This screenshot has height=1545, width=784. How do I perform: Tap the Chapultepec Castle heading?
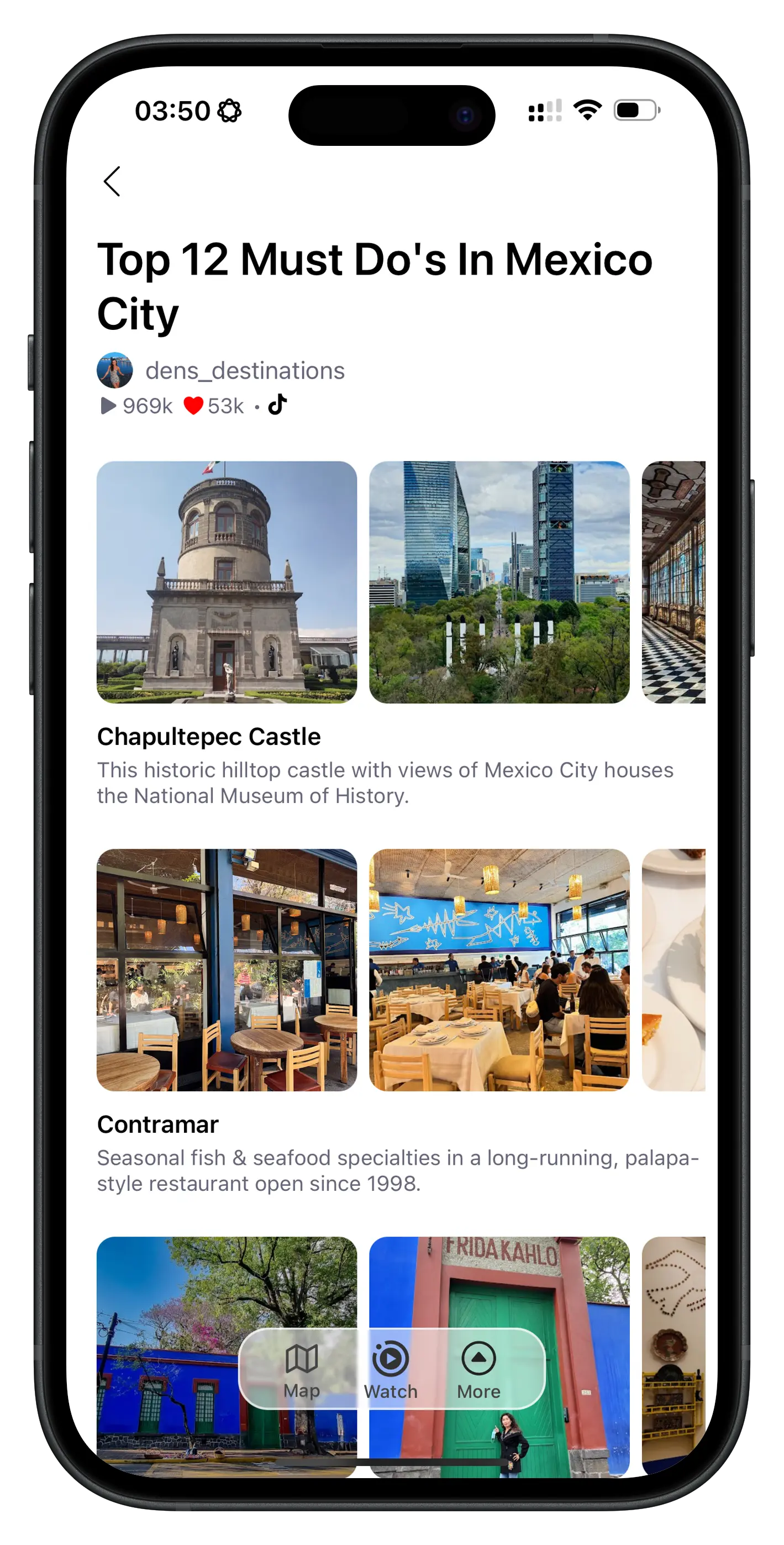tap(209, 737)
